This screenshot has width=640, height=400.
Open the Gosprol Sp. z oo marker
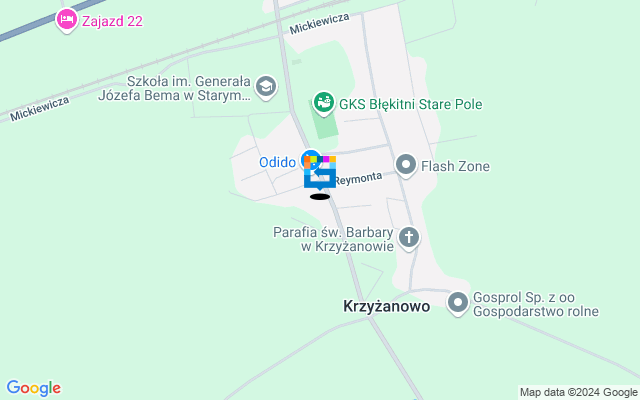click(458, 302)
